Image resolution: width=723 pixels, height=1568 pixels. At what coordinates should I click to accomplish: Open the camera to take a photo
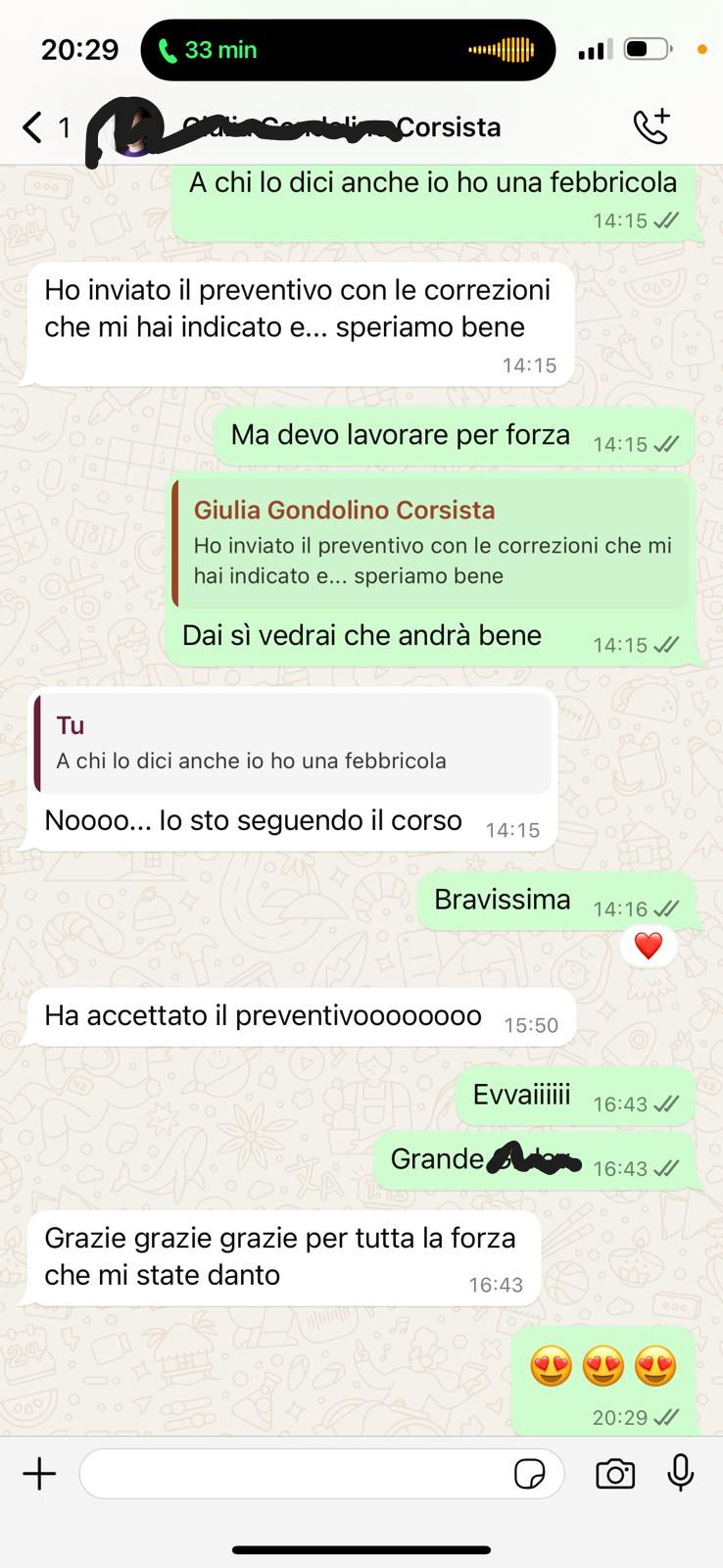[615, 1474]
